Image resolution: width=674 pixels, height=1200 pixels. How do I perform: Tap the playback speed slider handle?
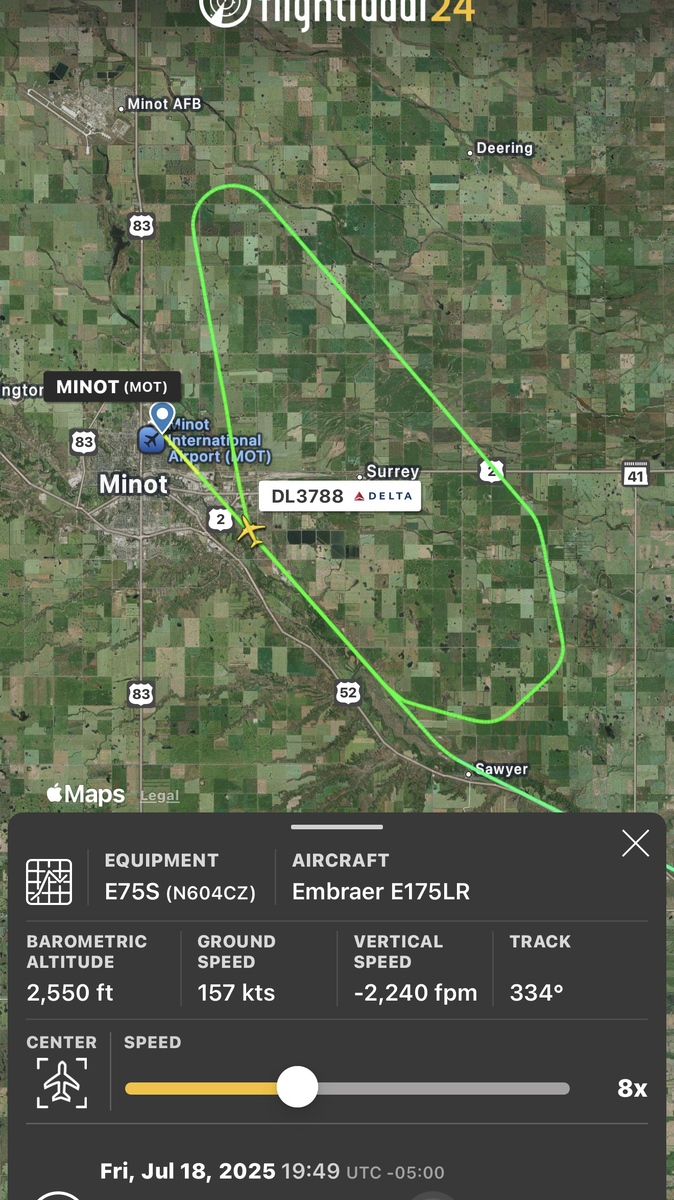(297, 1087)
